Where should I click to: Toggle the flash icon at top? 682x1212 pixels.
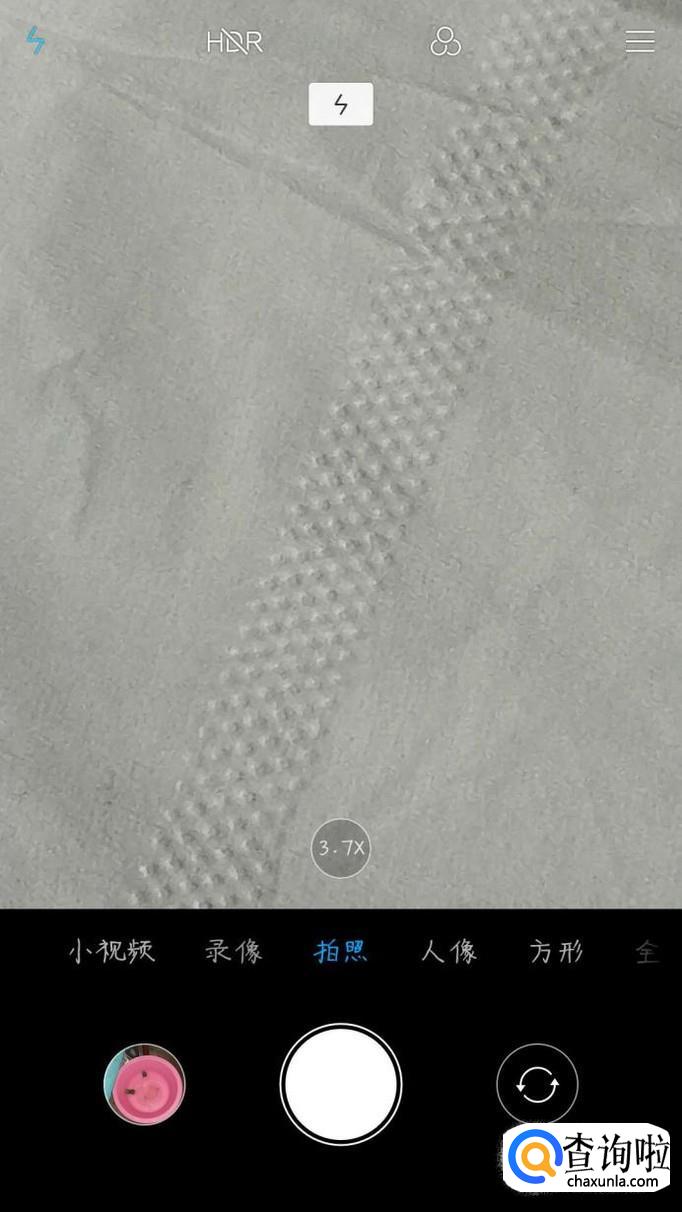[36, 40]
